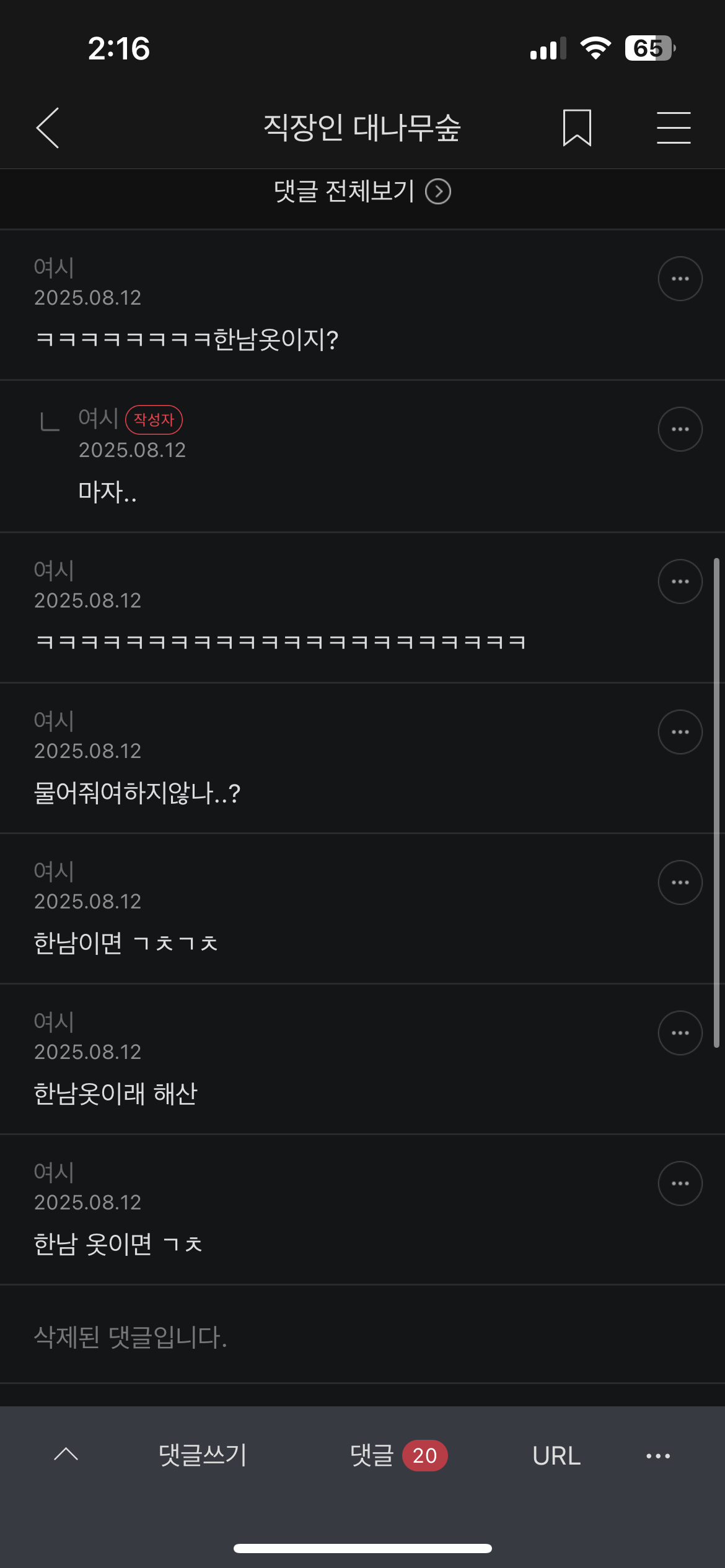Open options for comment 한남옷이지?
725x1568 pixels.
click(680, 279)
